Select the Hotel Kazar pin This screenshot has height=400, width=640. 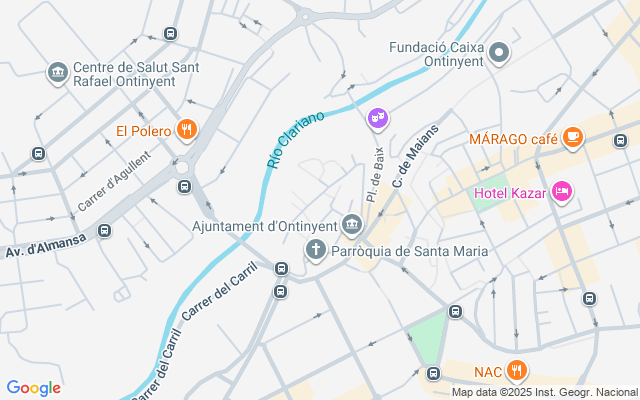coord(562,190)
